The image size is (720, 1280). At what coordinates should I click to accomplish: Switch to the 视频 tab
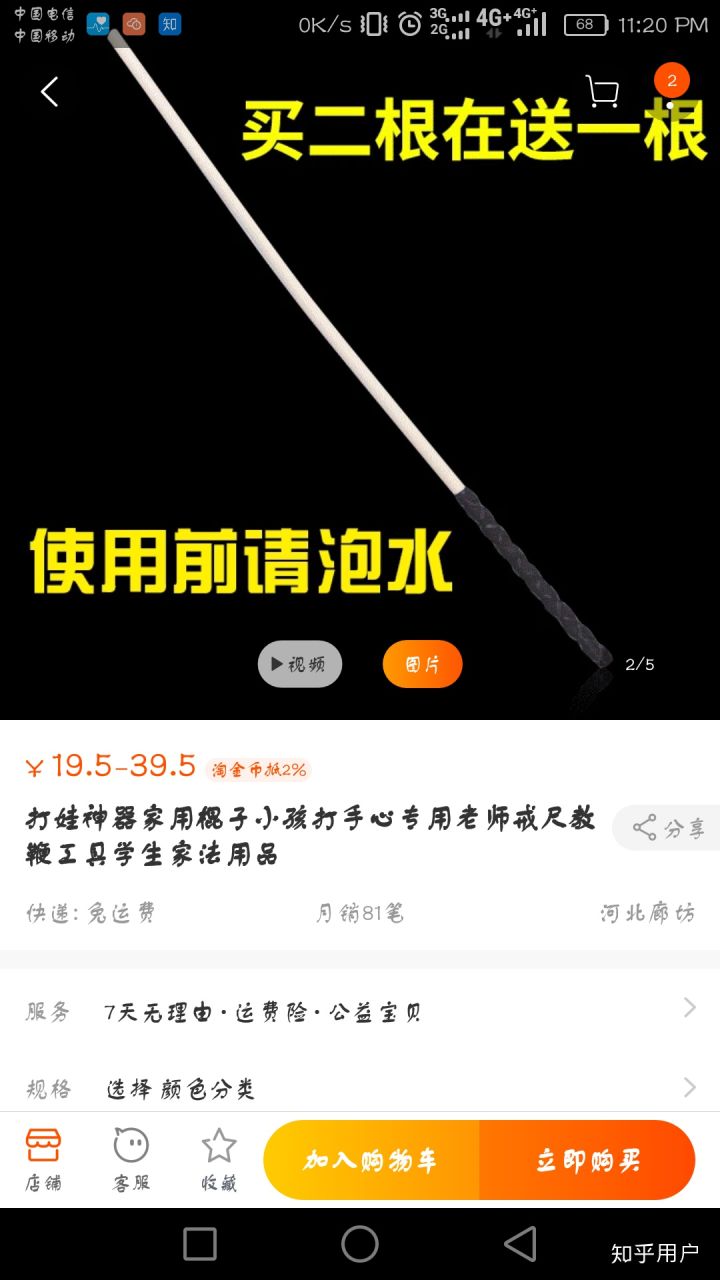coord(300,664)
